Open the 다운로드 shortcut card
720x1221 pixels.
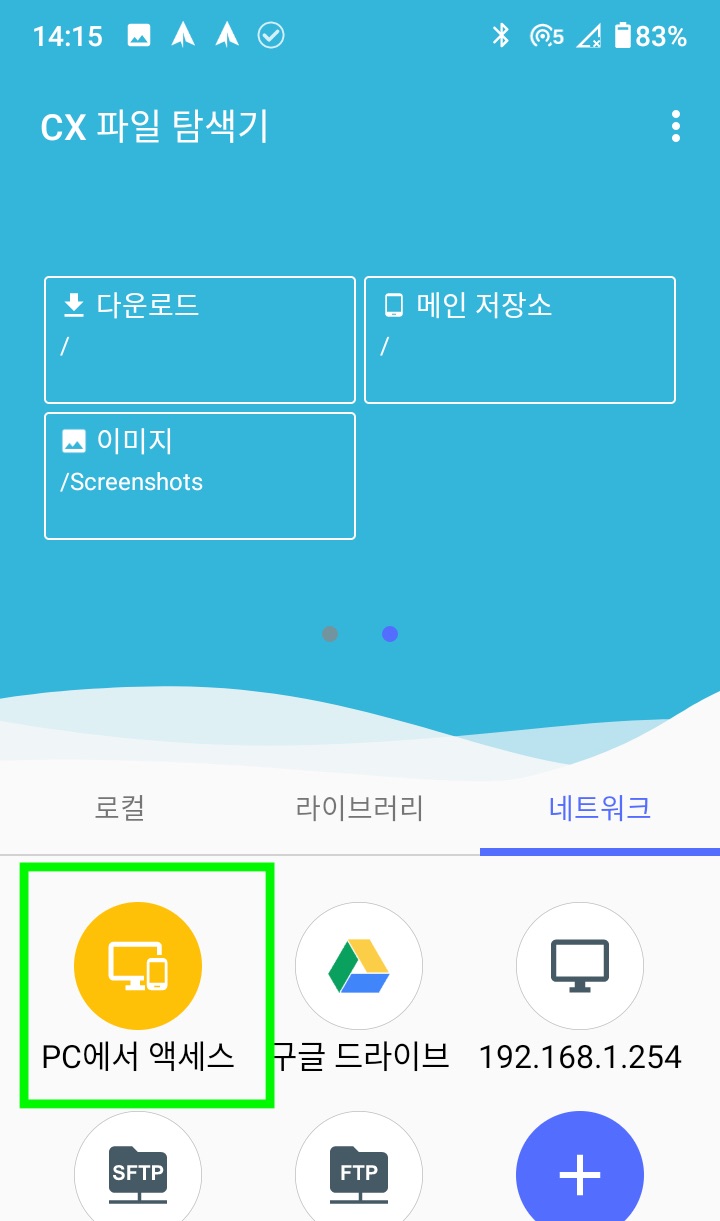[x=200, y=340]
